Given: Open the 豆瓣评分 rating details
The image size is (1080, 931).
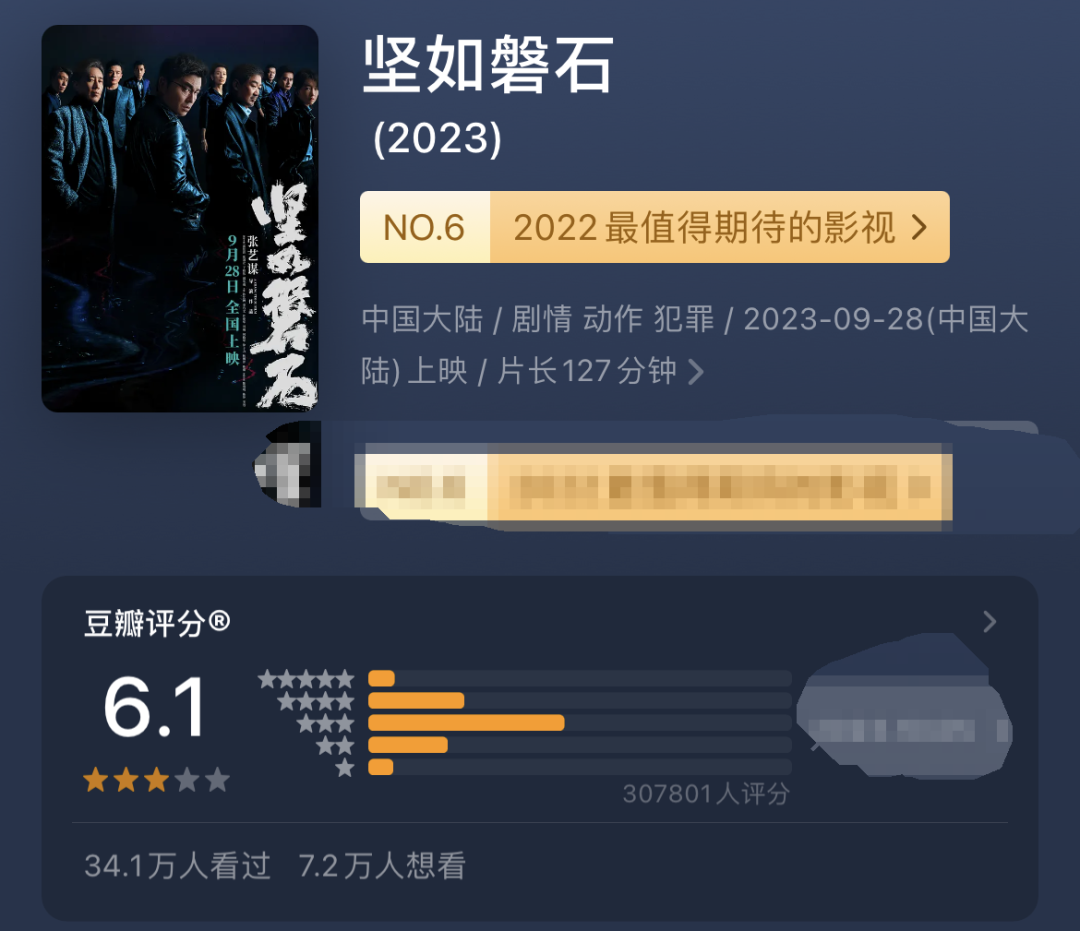Looking at the screenshot, I should (x=989, y=622).
